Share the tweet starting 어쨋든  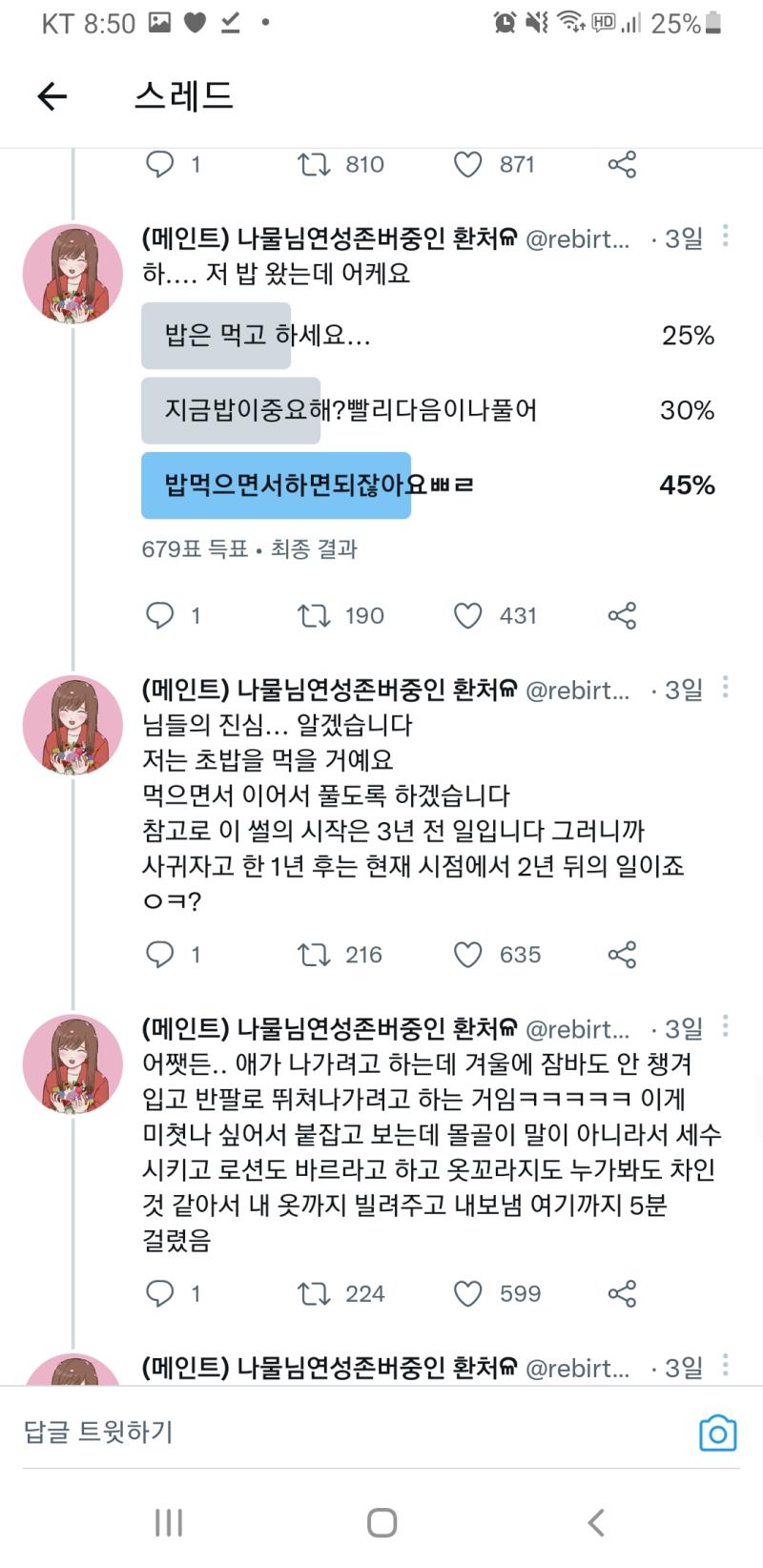[622, 1294]
